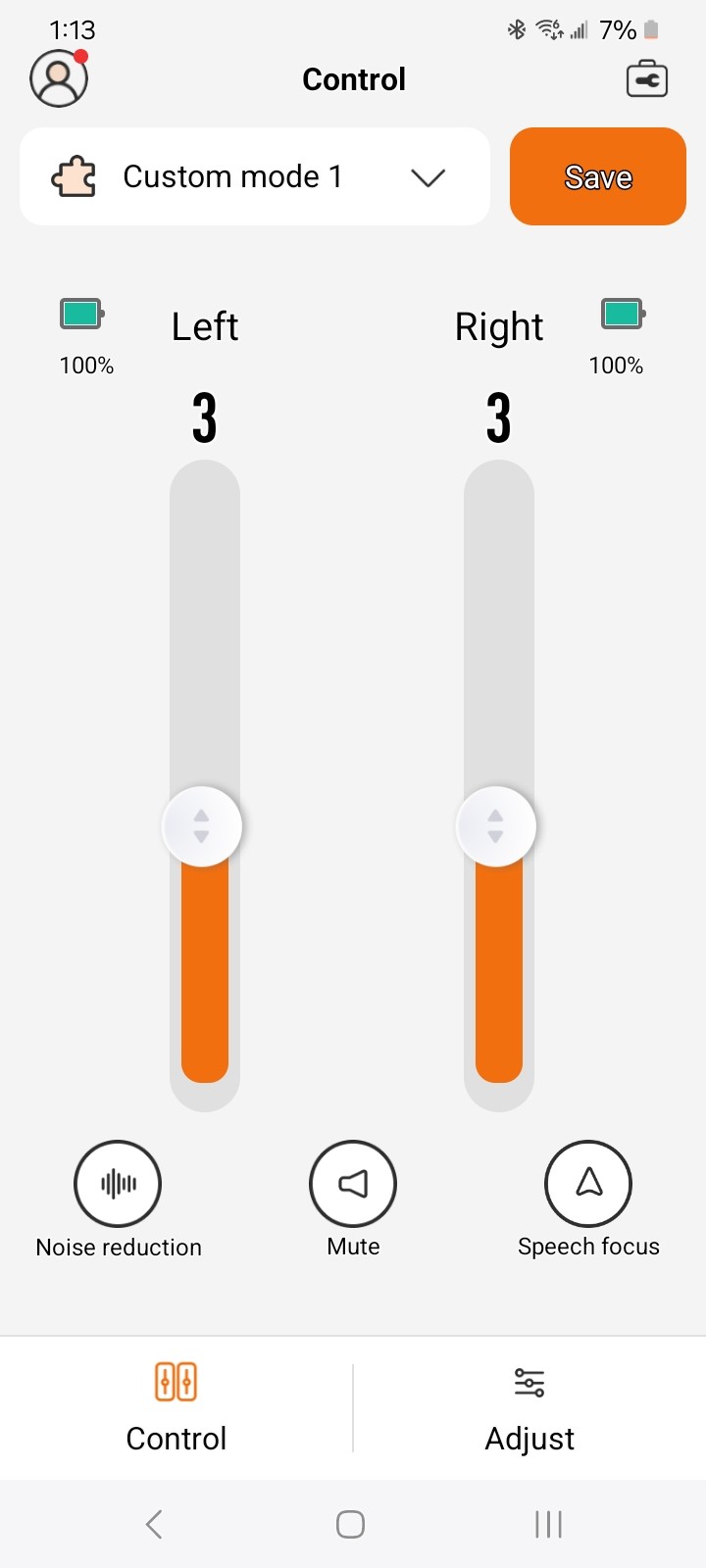Switch to the Adjust tab
This screenshot has width=706, height=1568.
click(529, 1409)
